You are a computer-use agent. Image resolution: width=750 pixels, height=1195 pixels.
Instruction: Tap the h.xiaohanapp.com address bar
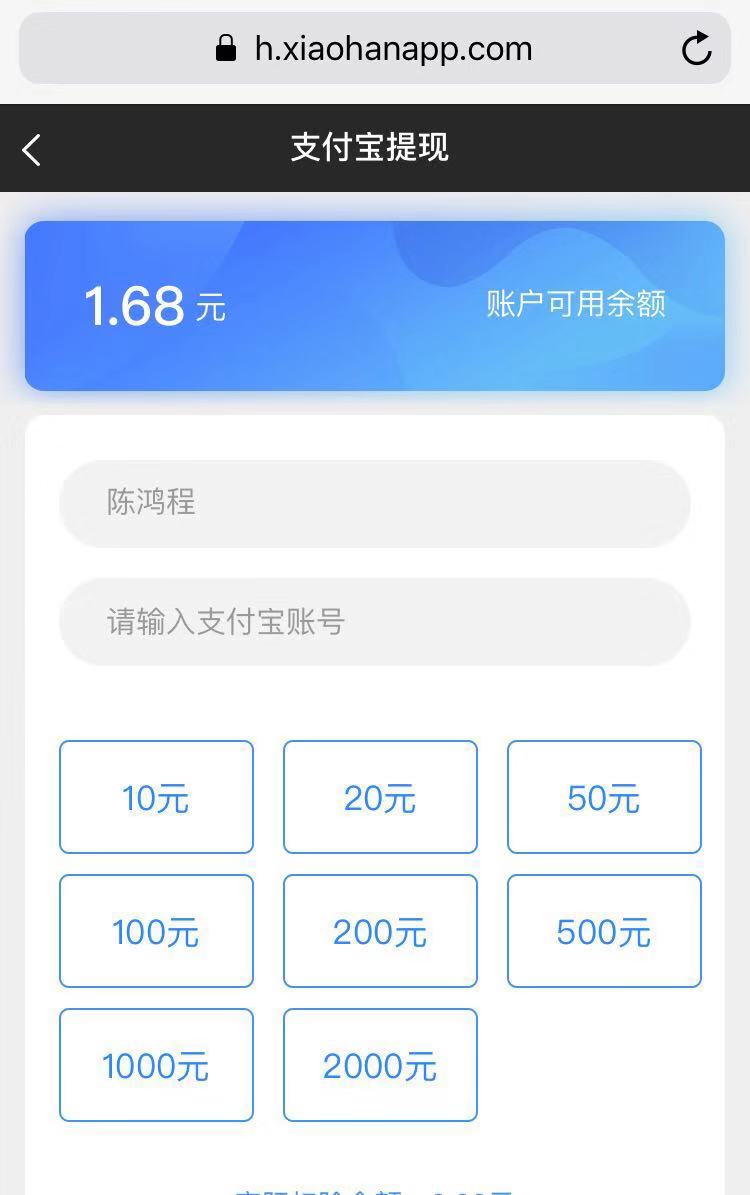[x=374, y=48]
